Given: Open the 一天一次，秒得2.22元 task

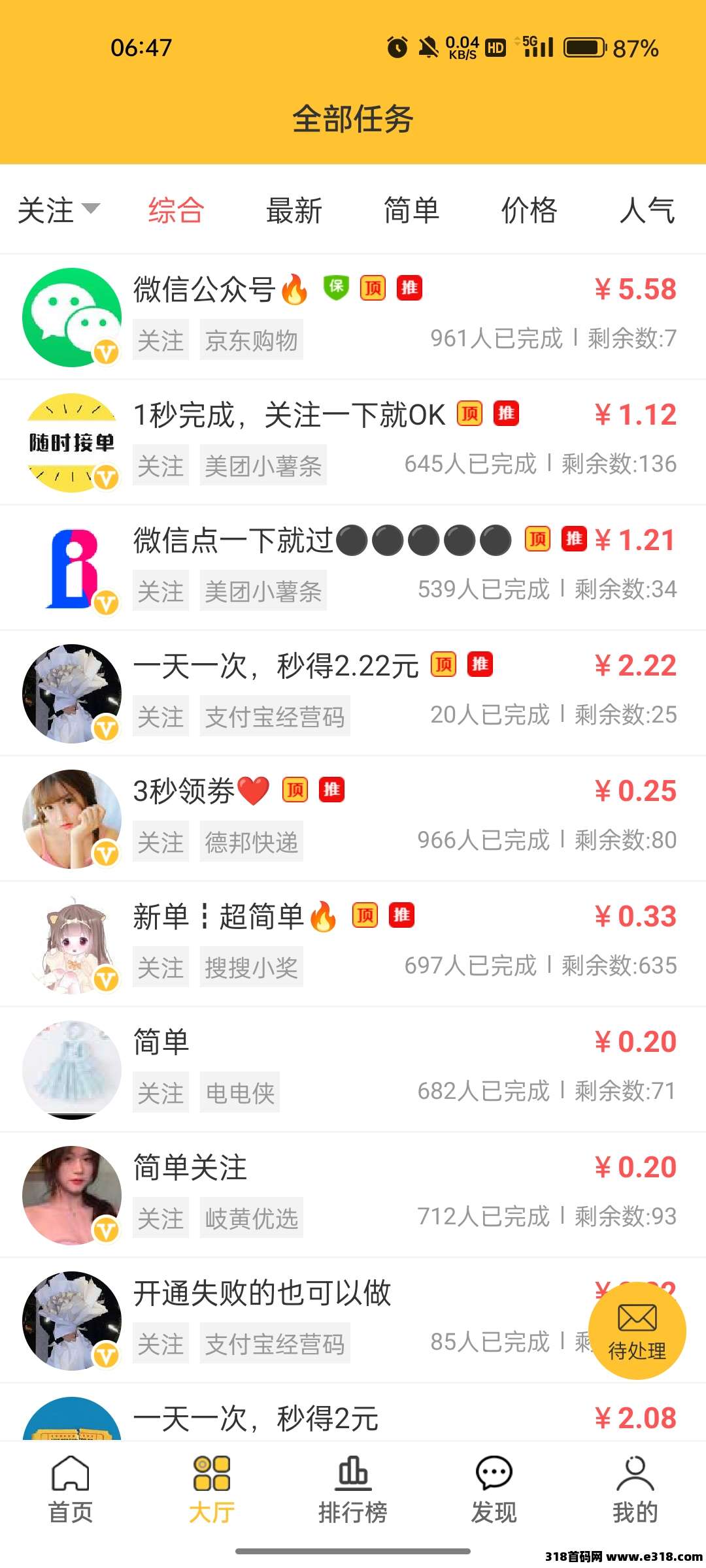Looking at the screenshot, I should tap(353, 693).
